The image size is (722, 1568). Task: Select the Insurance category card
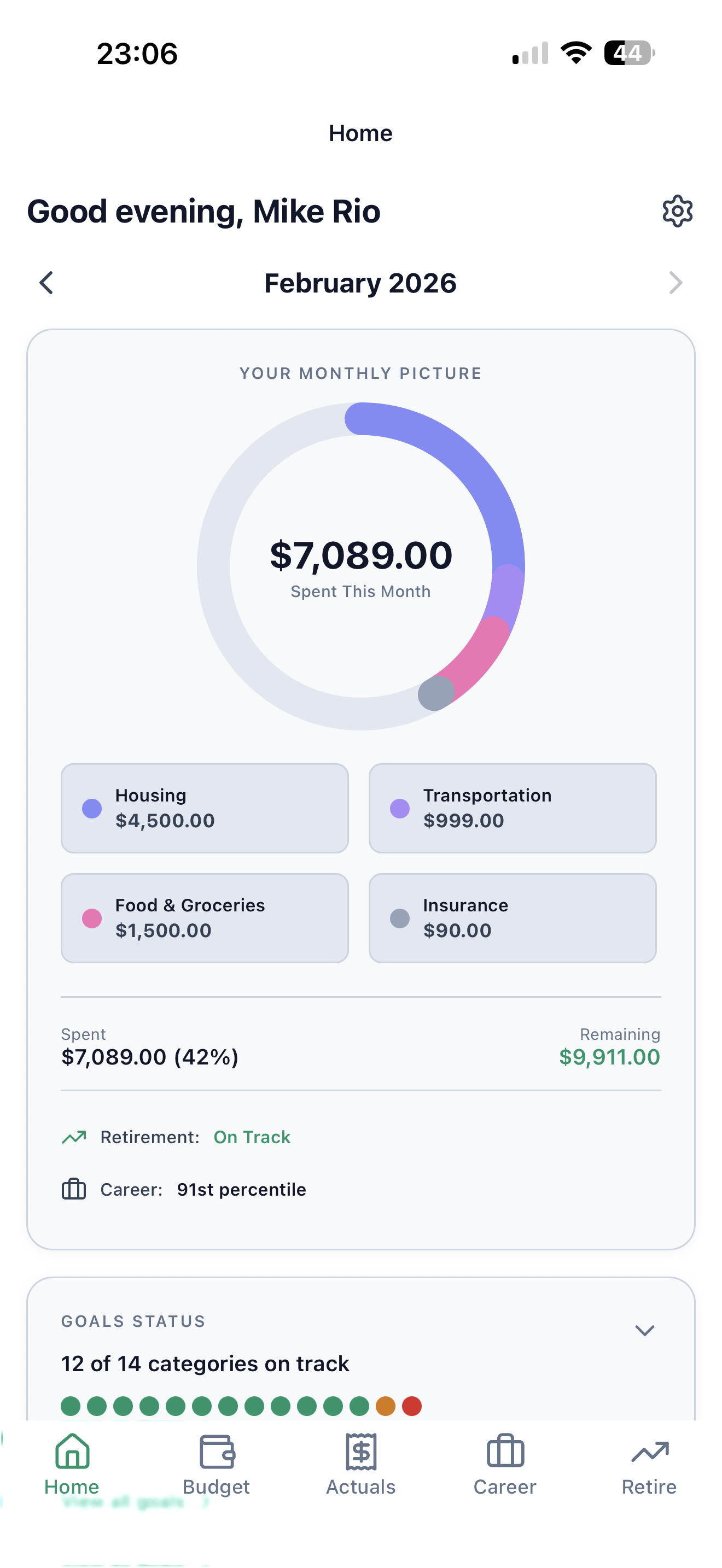(512, 918)
